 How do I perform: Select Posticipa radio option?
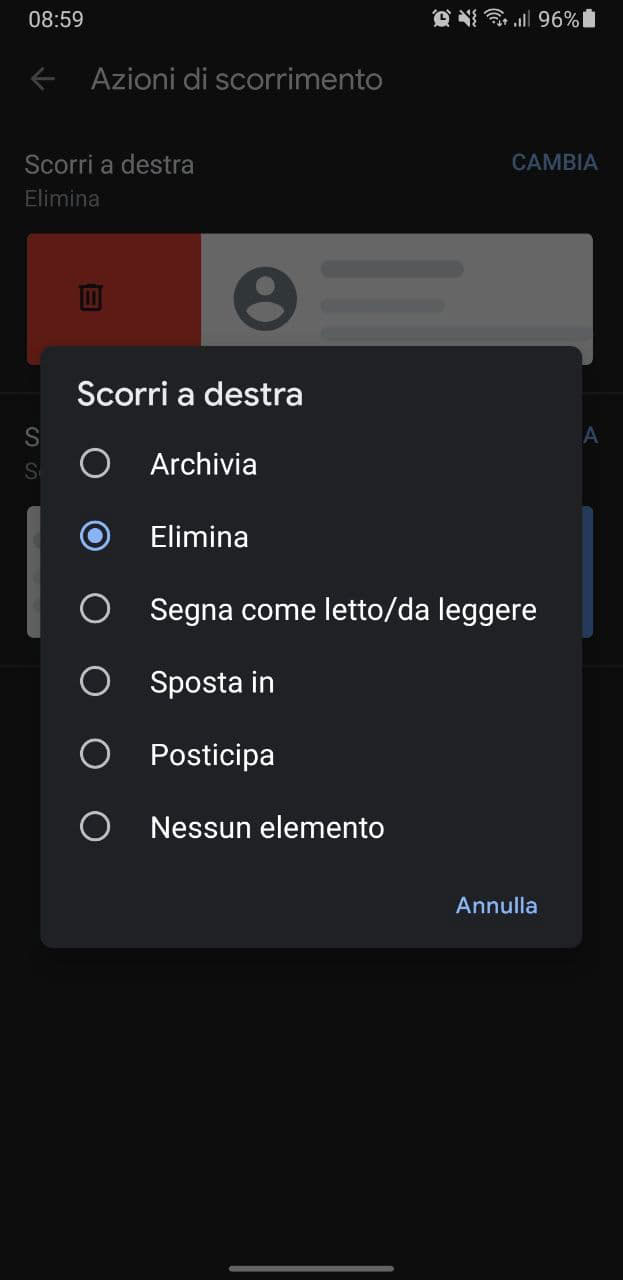pyautogui.click(x=311, y=755)
